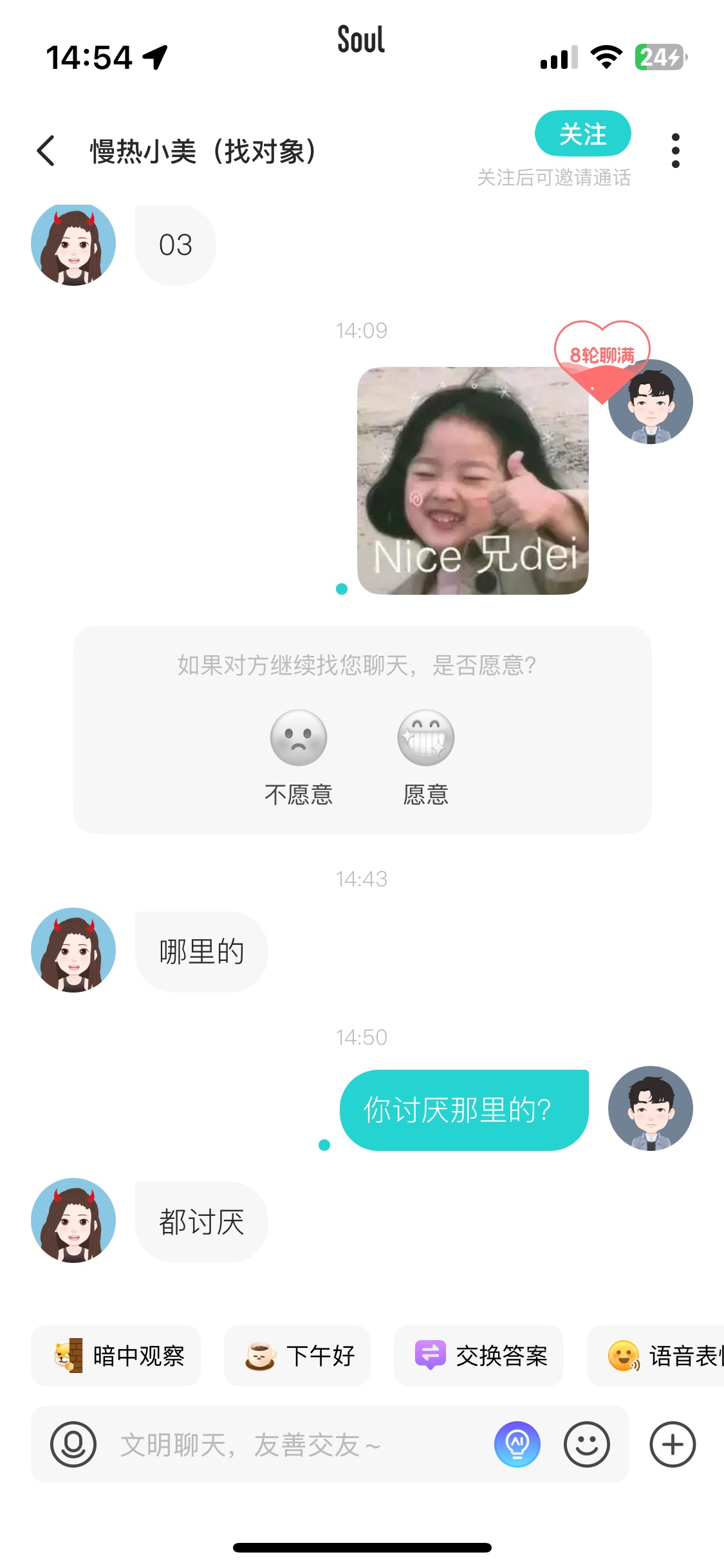
Task: Tap the 暗中观察 quick reply chip
Action: pyautogui.click(x=116, y=1356)
